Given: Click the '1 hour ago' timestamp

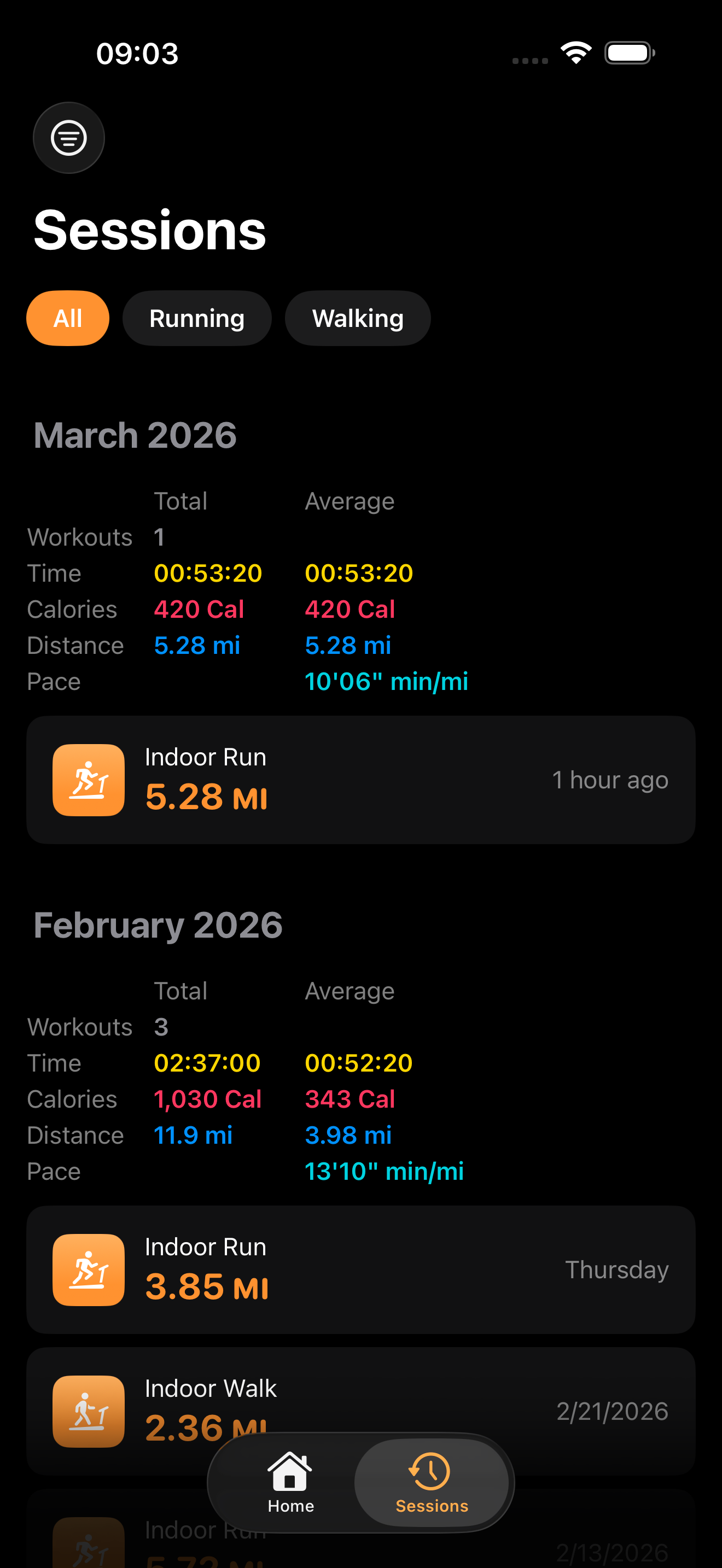Looking at the screenshot, I should pyautogui.click(x=610, y=780).
